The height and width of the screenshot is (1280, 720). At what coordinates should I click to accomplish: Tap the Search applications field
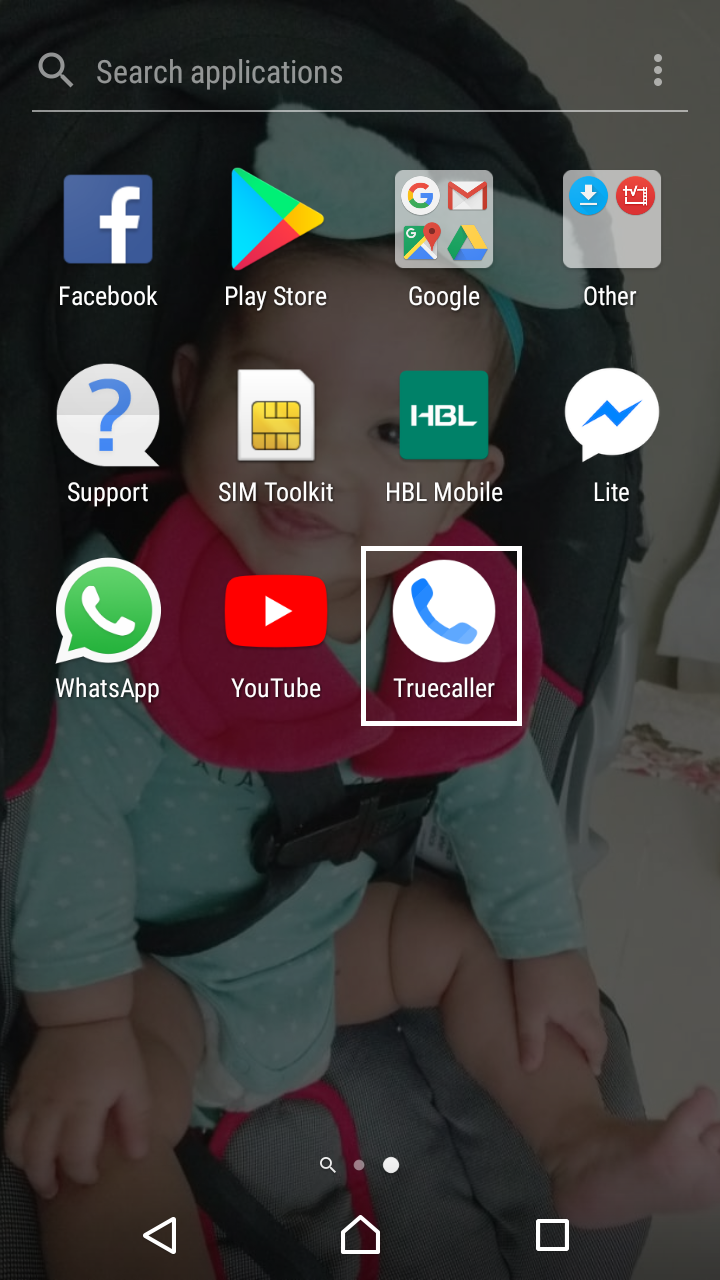coord(340,72)
